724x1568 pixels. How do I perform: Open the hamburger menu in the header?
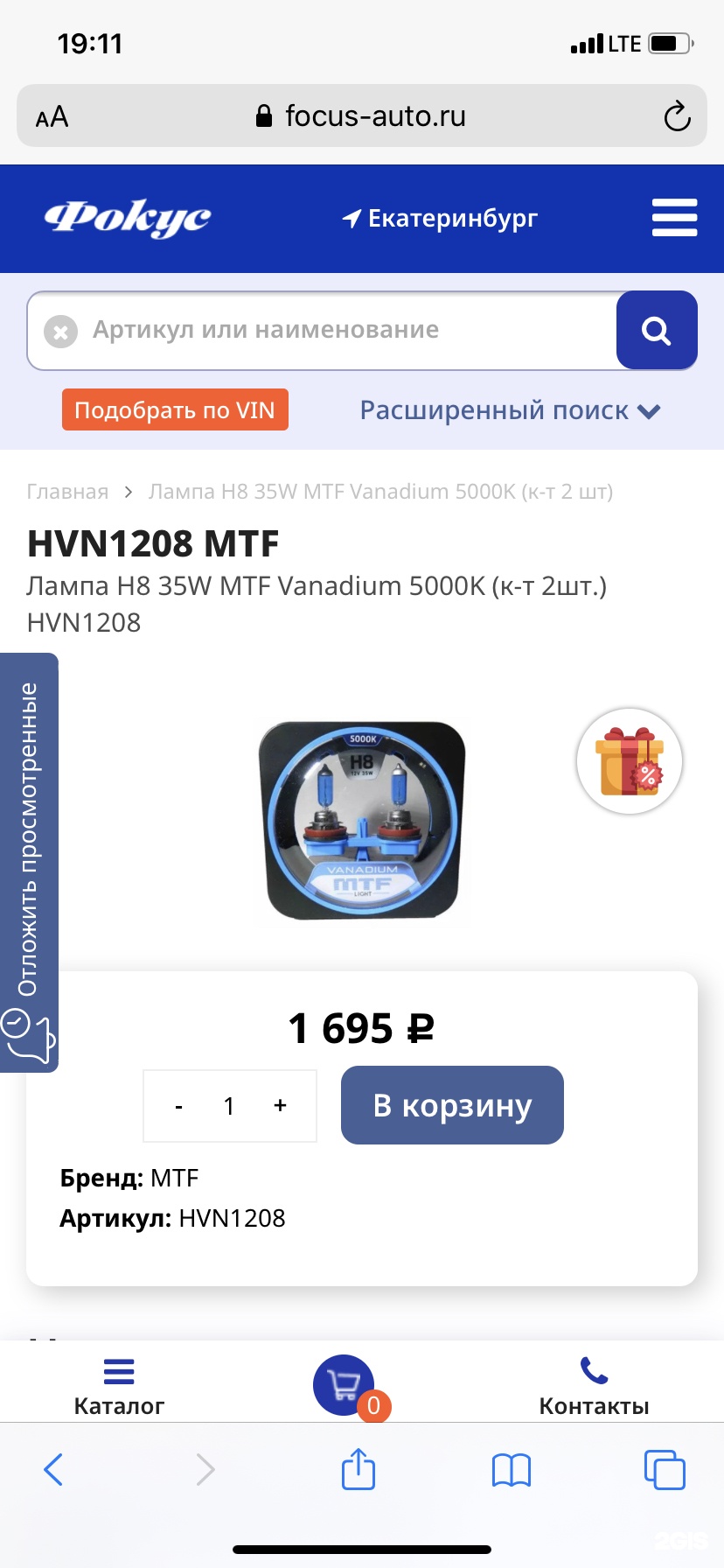[x=674, y=218]
